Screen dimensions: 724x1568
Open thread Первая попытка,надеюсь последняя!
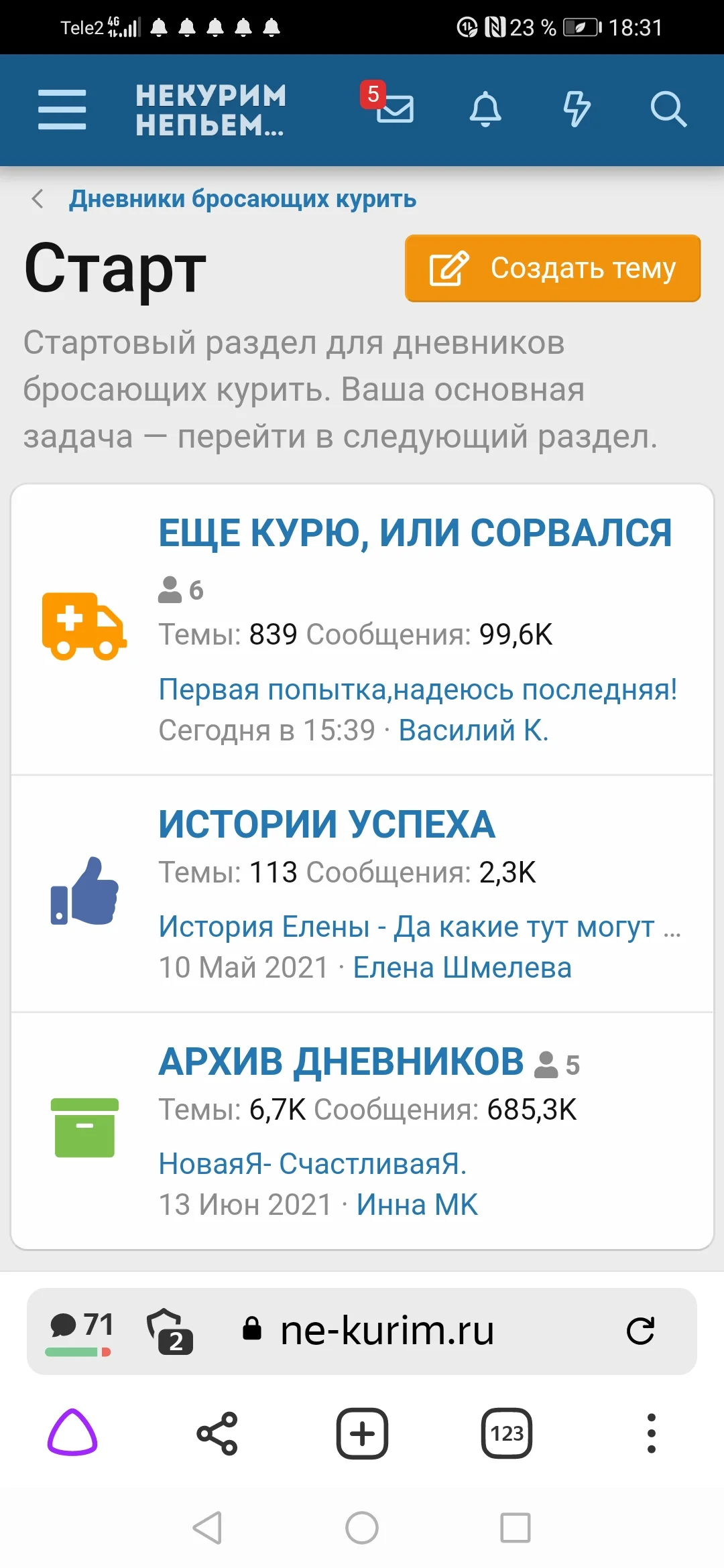tap(418, 688)
